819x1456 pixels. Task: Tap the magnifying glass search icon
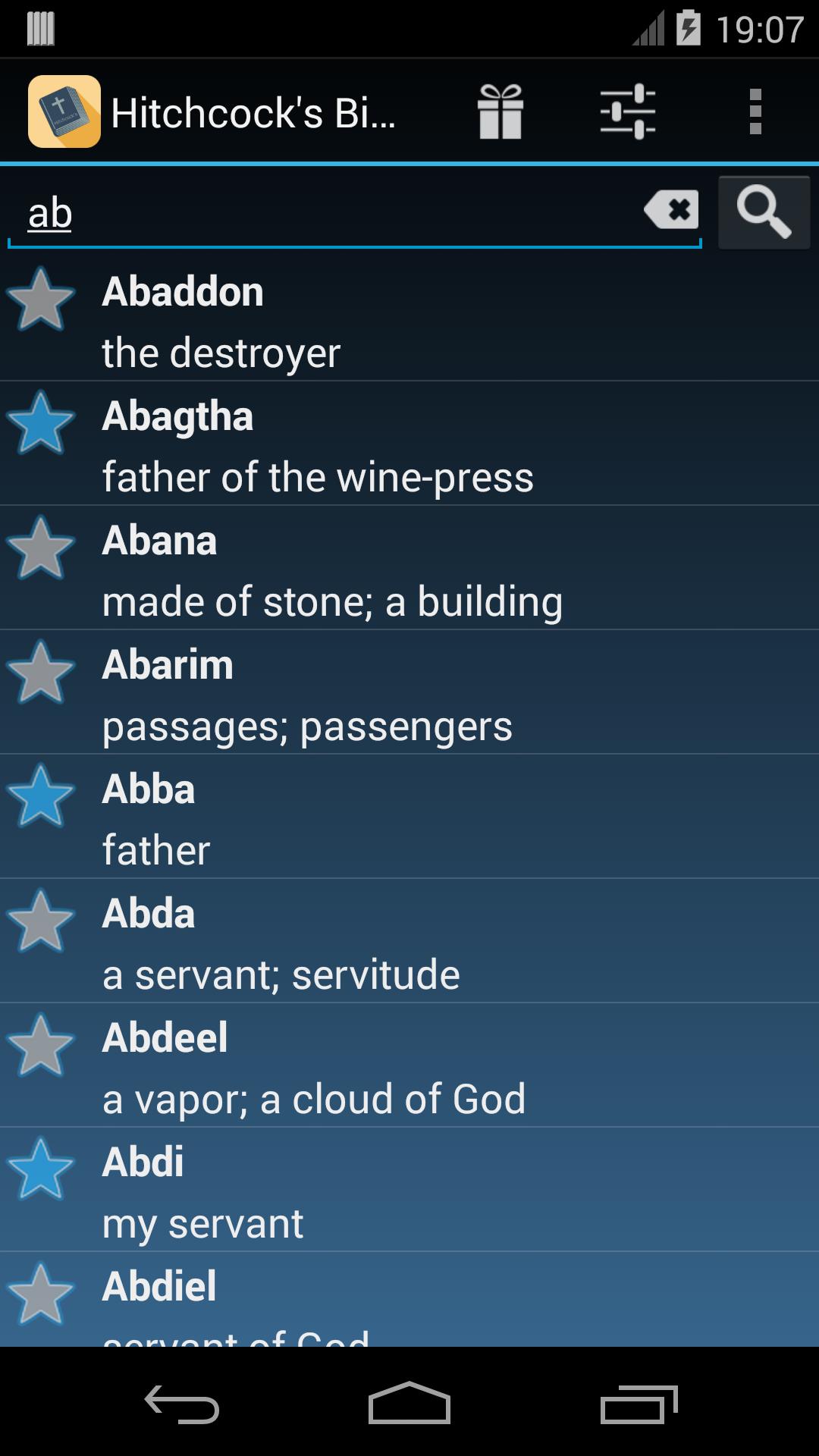[x=763, y=213]
